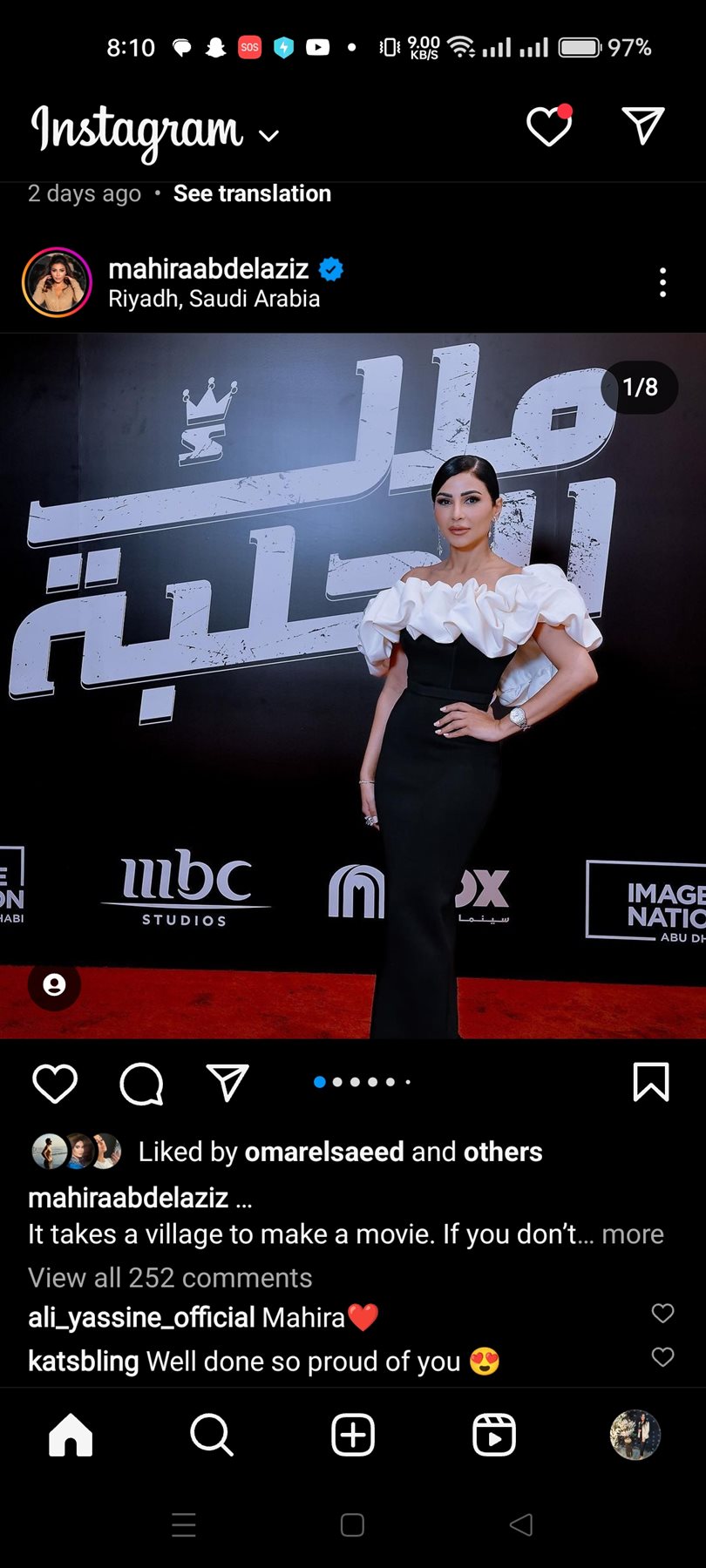Save the post with the bookmark icon
This screenshot has width=706, height=1568.
[650, 1082]
